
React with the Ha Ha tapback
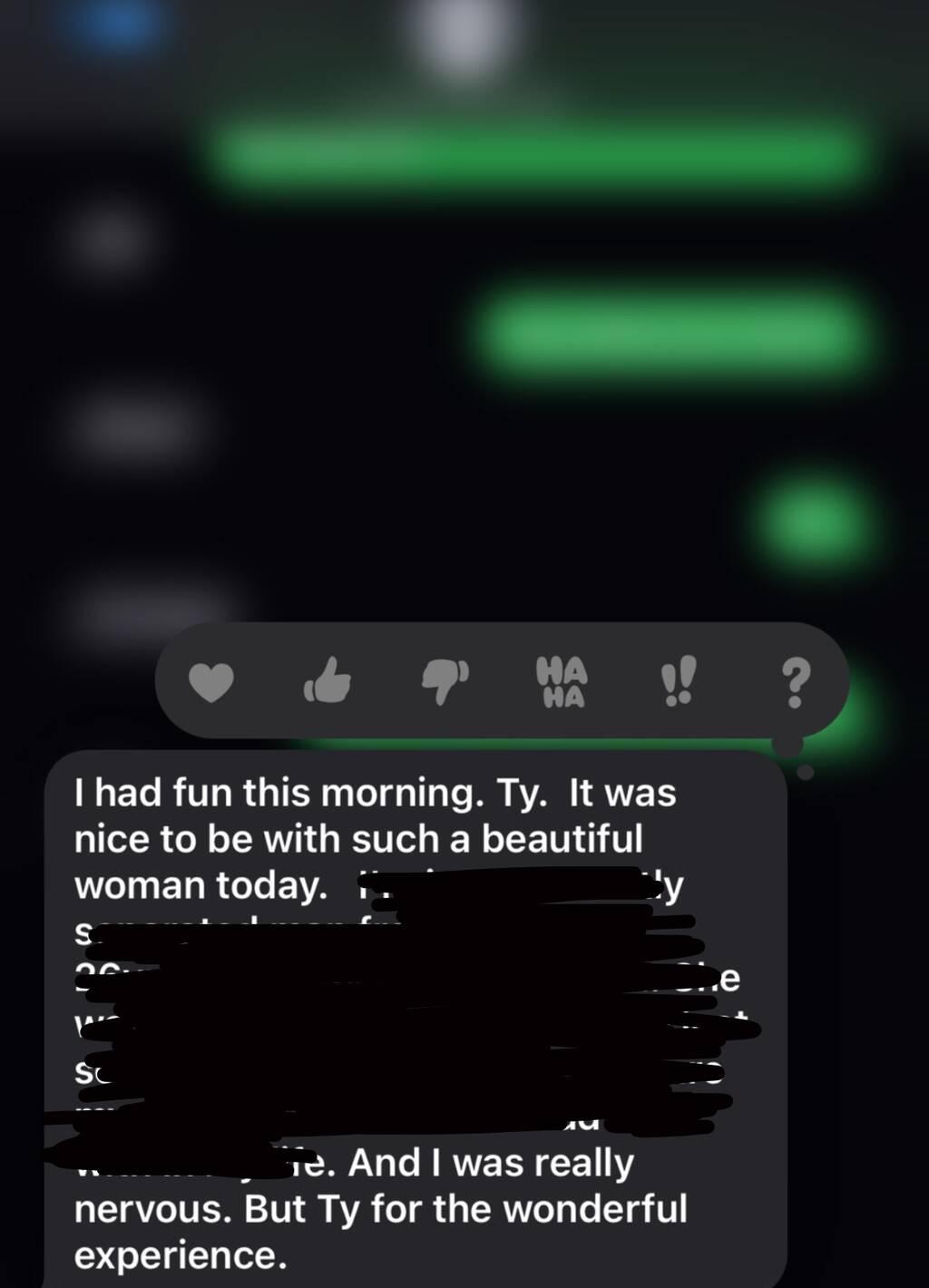pos(562,682)
